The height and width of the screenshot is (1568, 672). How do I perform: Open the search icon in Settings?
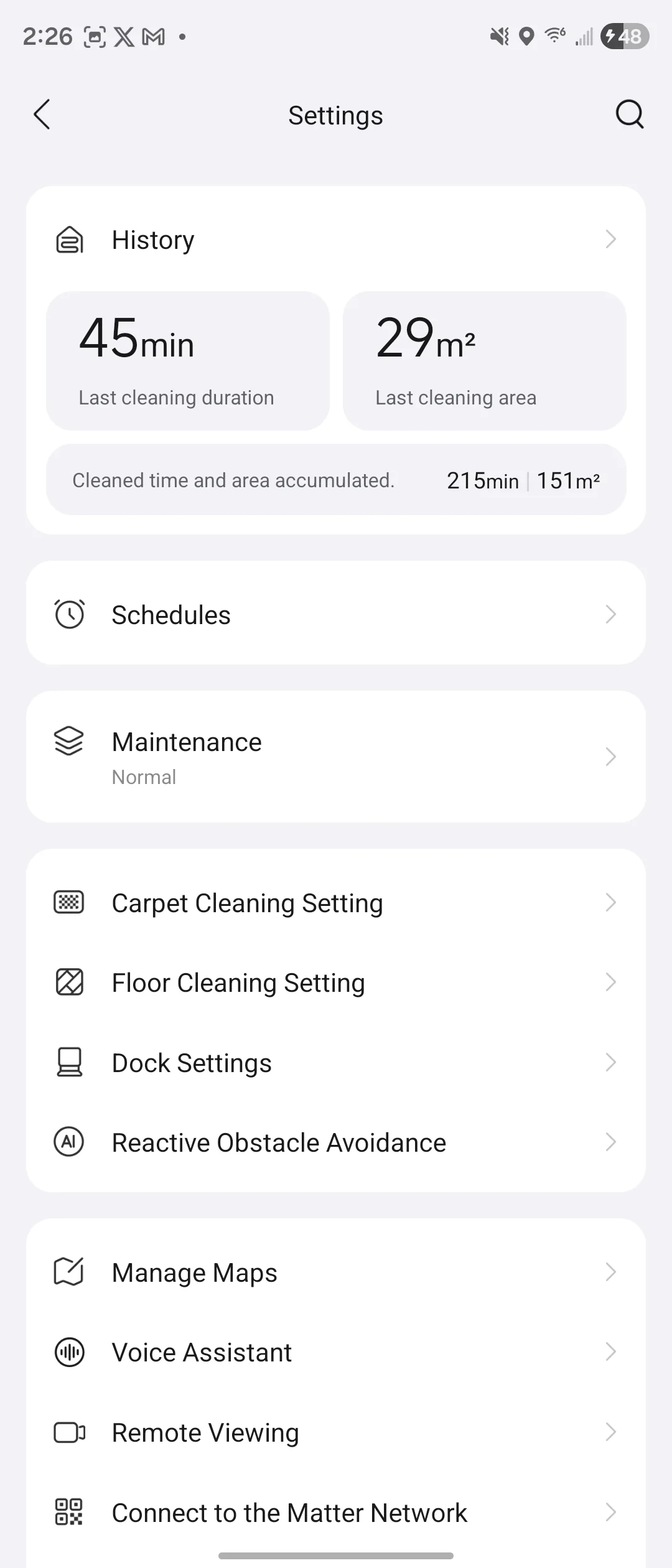(629, 114)
